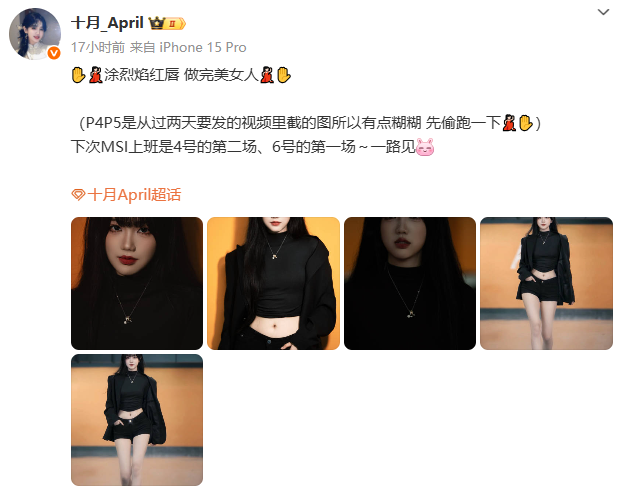Open the fourth full-body photo
Screen dimensions: 619x494
click(546, 283)
